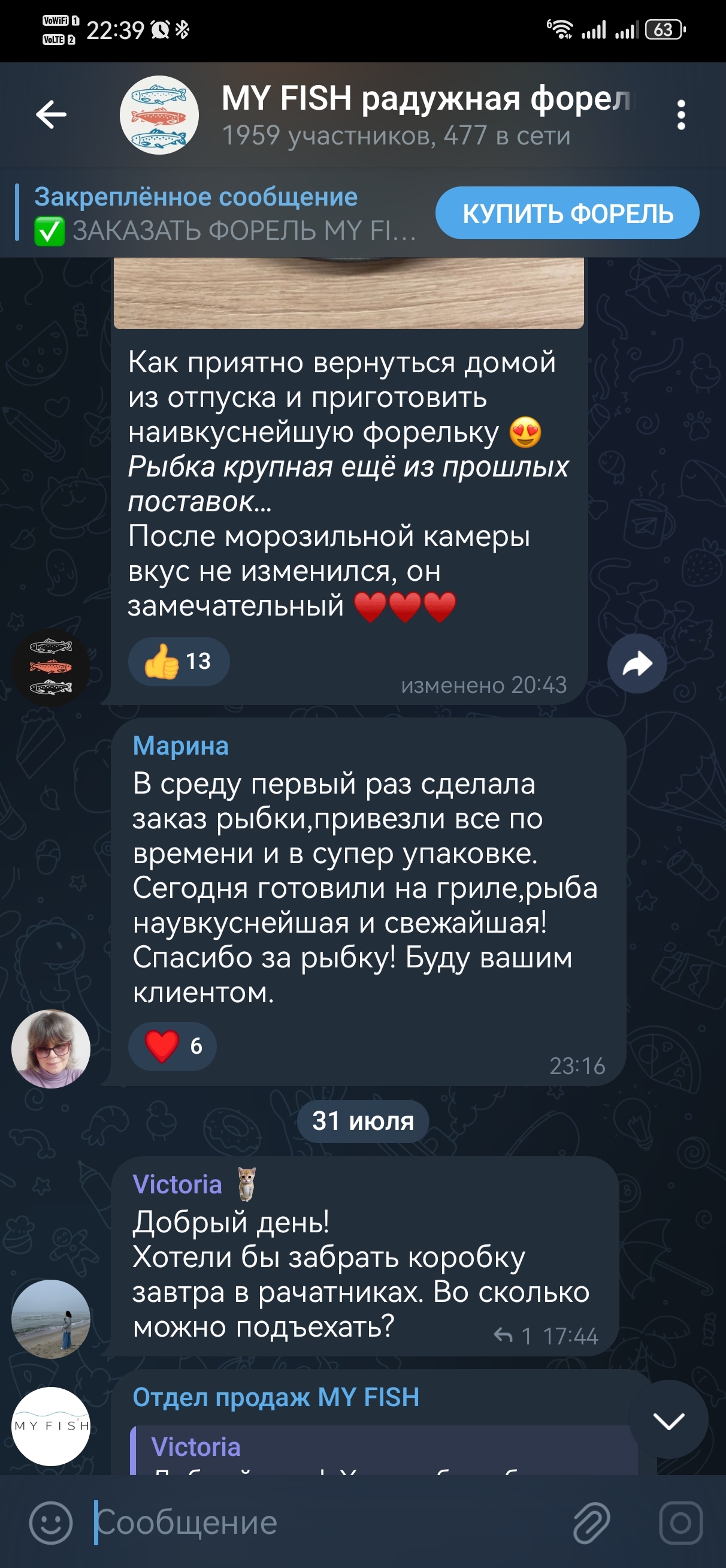Open the emoji picker

click(51, 1522)
